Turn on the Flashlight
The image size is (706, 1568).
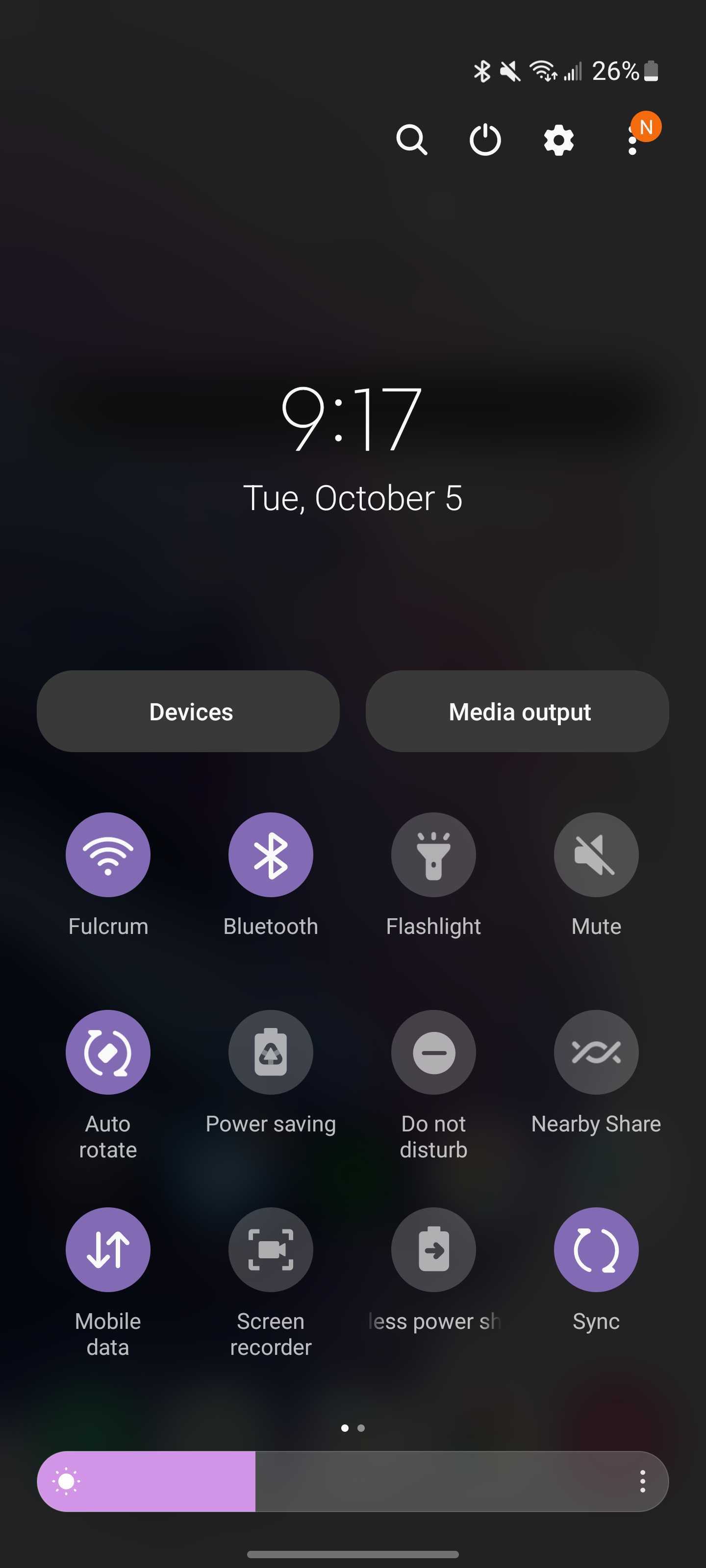pos(433,854)
